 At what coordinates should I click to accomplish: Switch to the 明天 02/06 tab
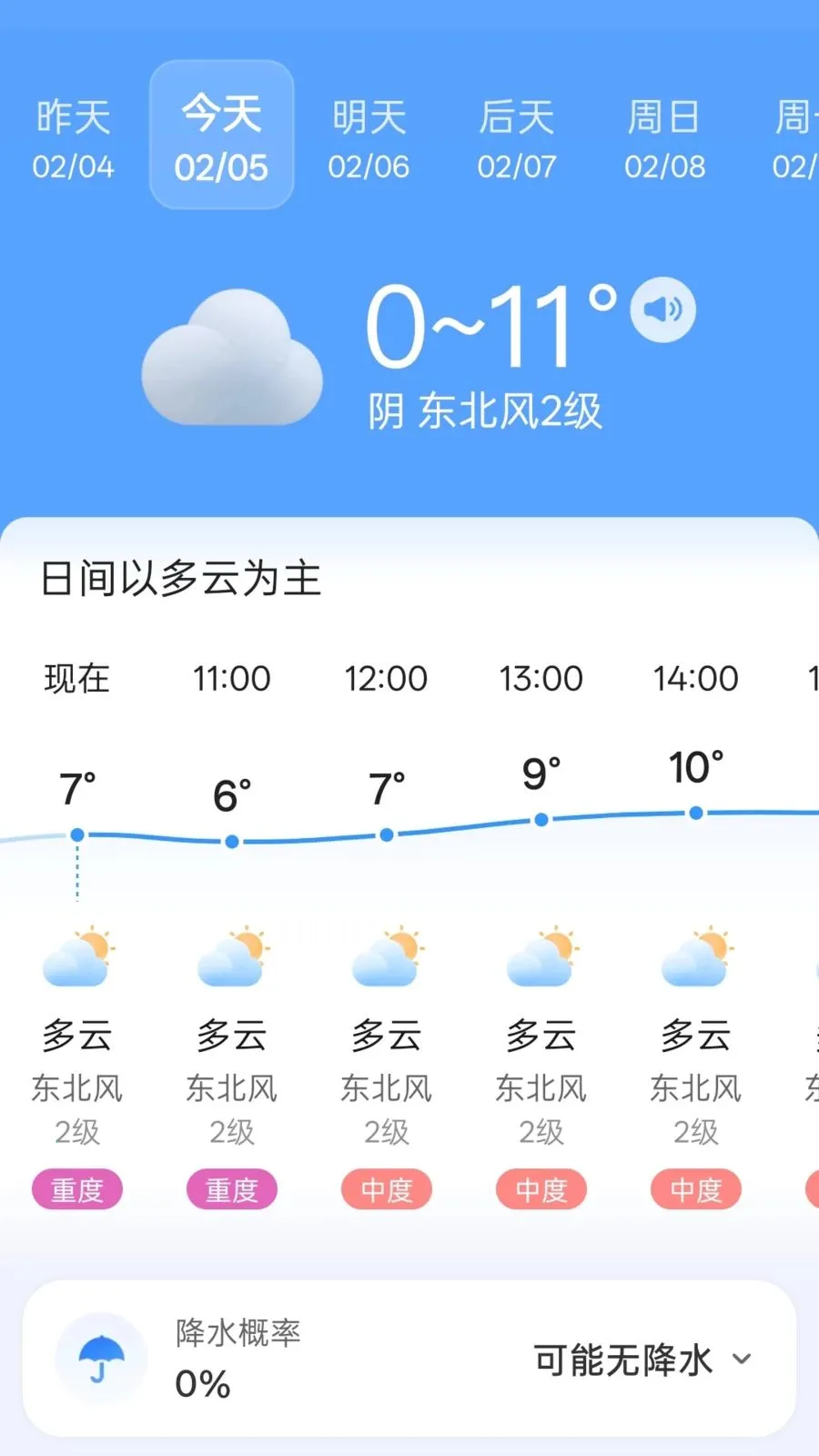point(369,136)
